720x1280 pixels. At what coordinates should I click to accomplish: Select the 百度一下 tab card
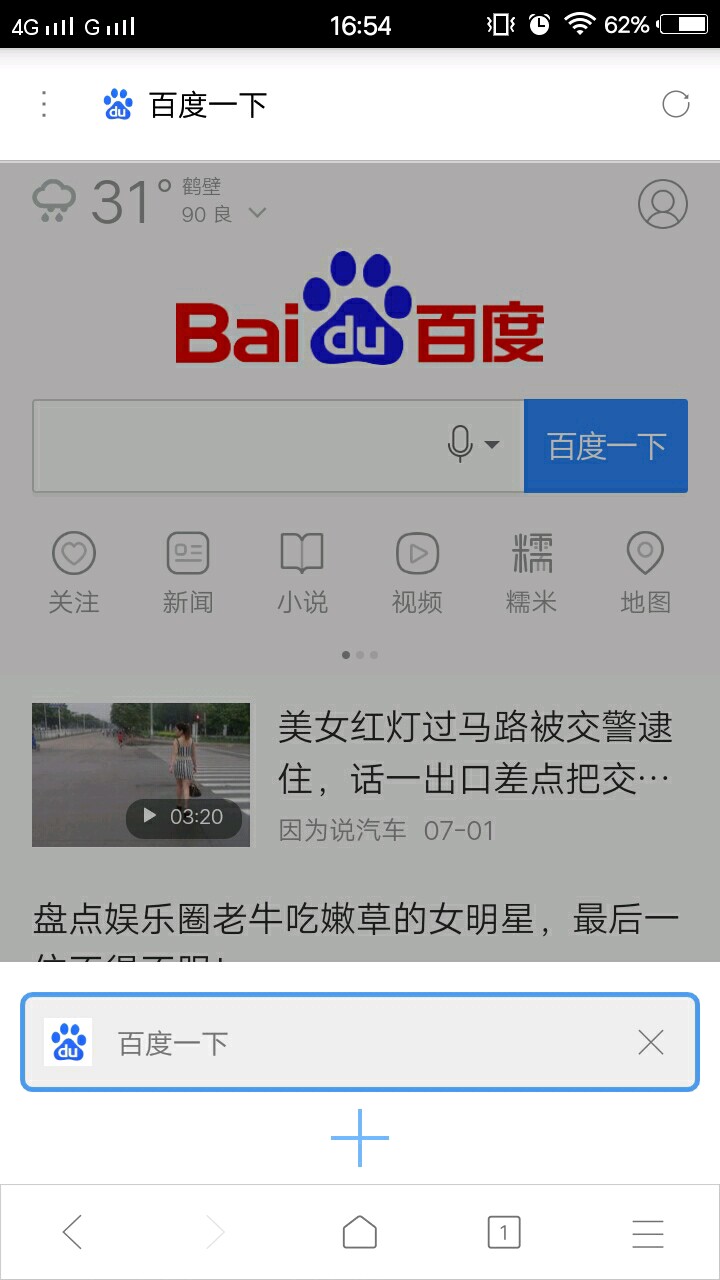tap(330, 1043)
